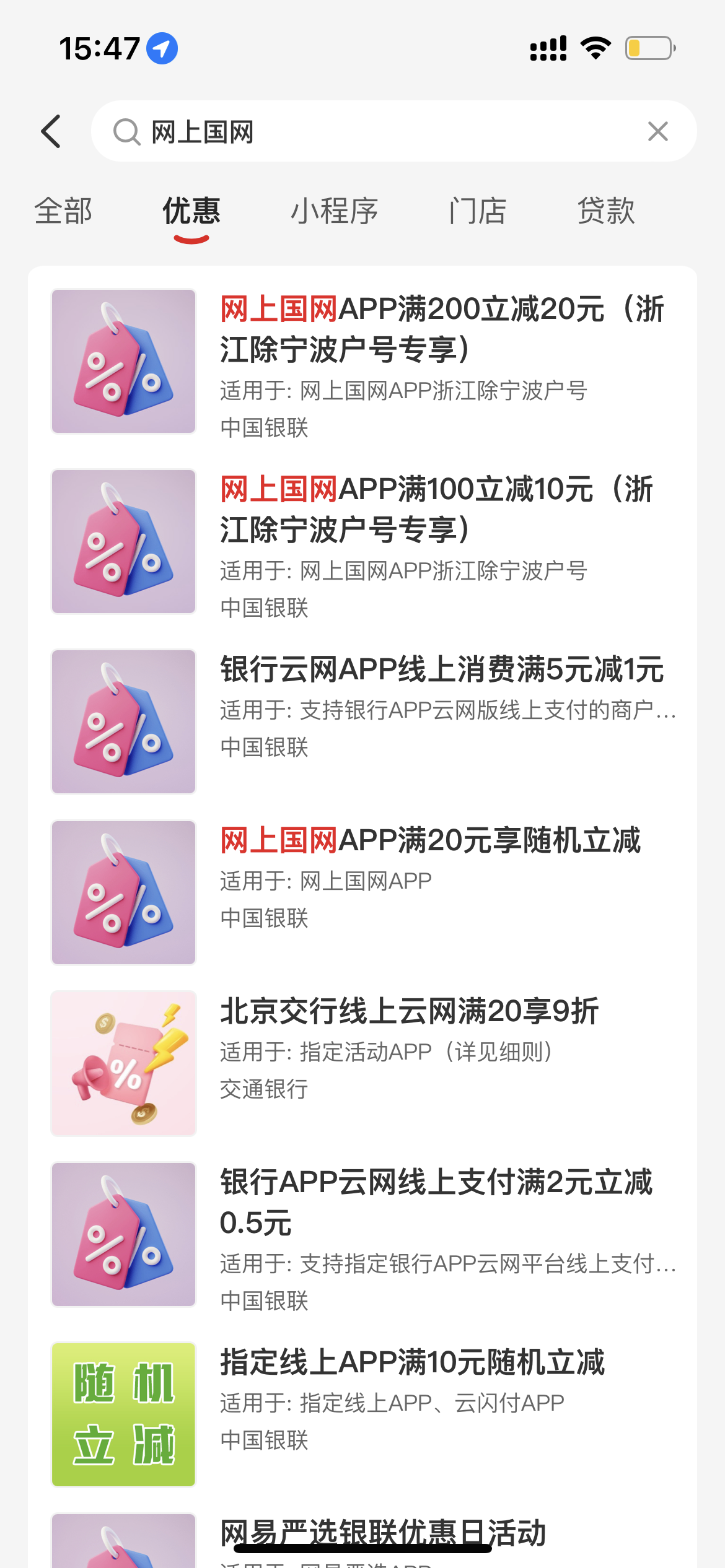The image size is (725, 1568).
Task: Tap the 网上国网 search field
Action: pyautogui.click(x=372, y=131)
